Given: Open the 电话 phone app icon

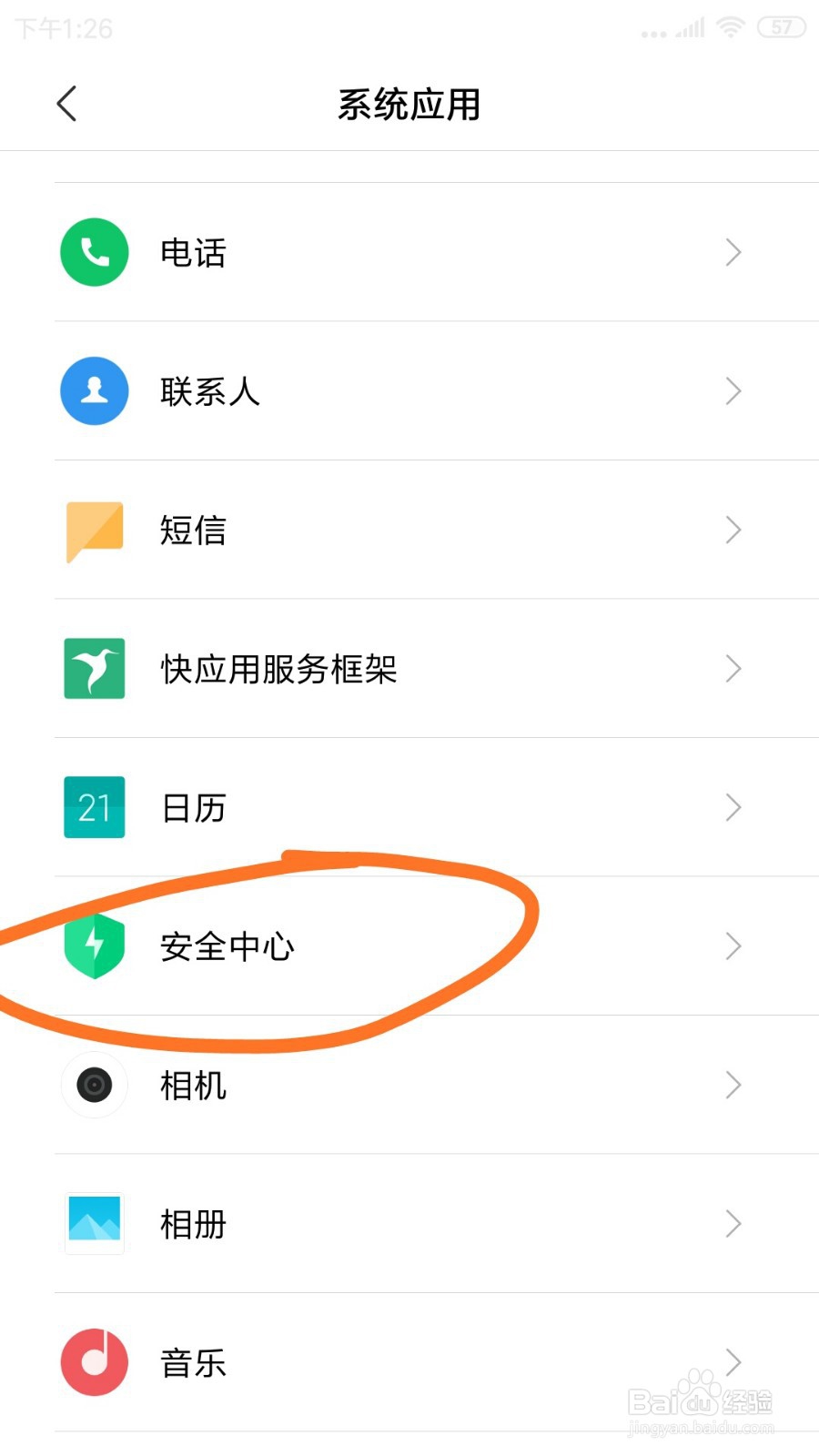Looking at the screenshot, I should (94, 252).
